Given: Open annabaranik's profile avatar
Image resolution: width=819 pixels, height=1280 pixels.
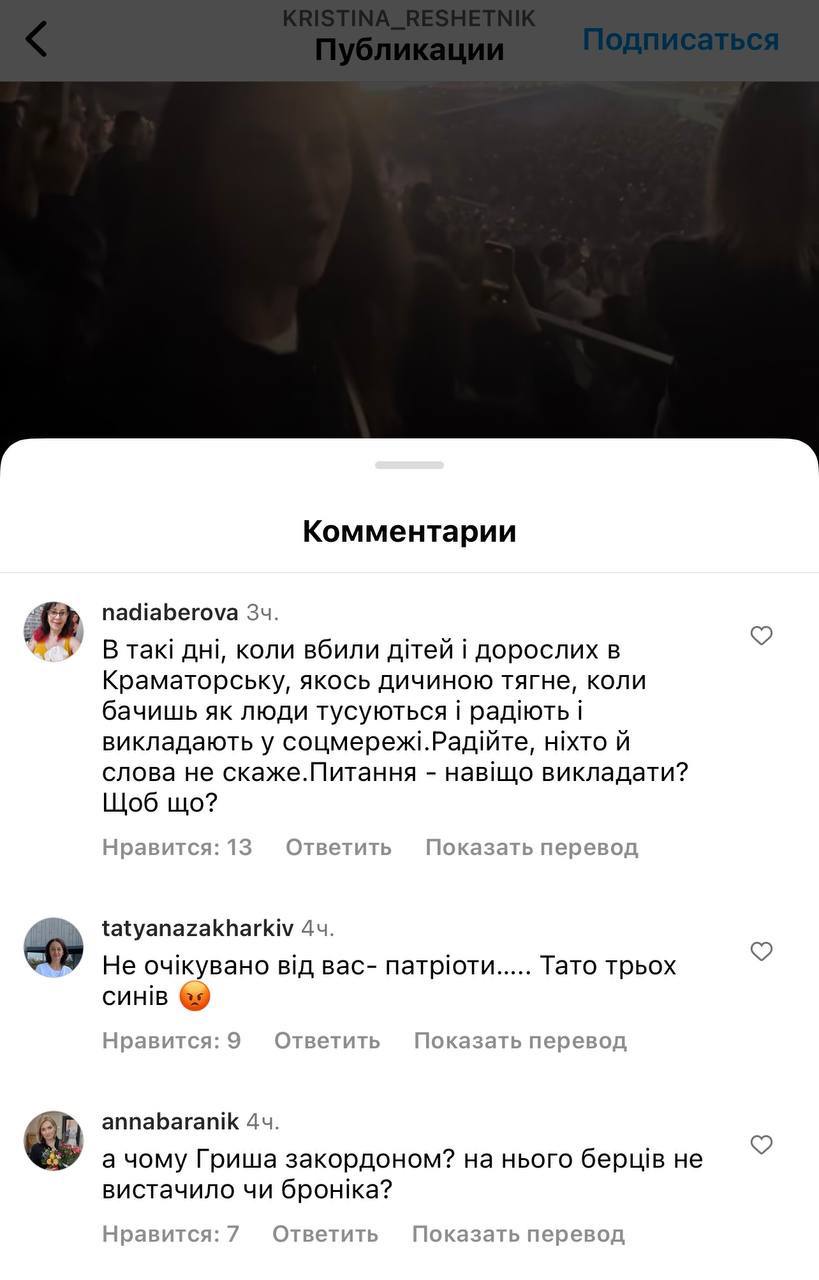Looking at the screenshot, I should [53, 1141].
